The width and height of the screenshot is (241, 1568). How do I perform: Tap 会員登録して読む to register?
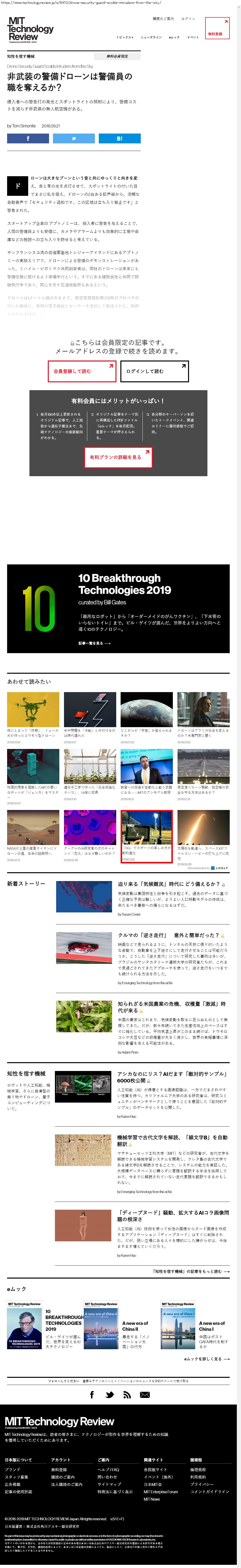pyautogui.click(x=82, y=371)
